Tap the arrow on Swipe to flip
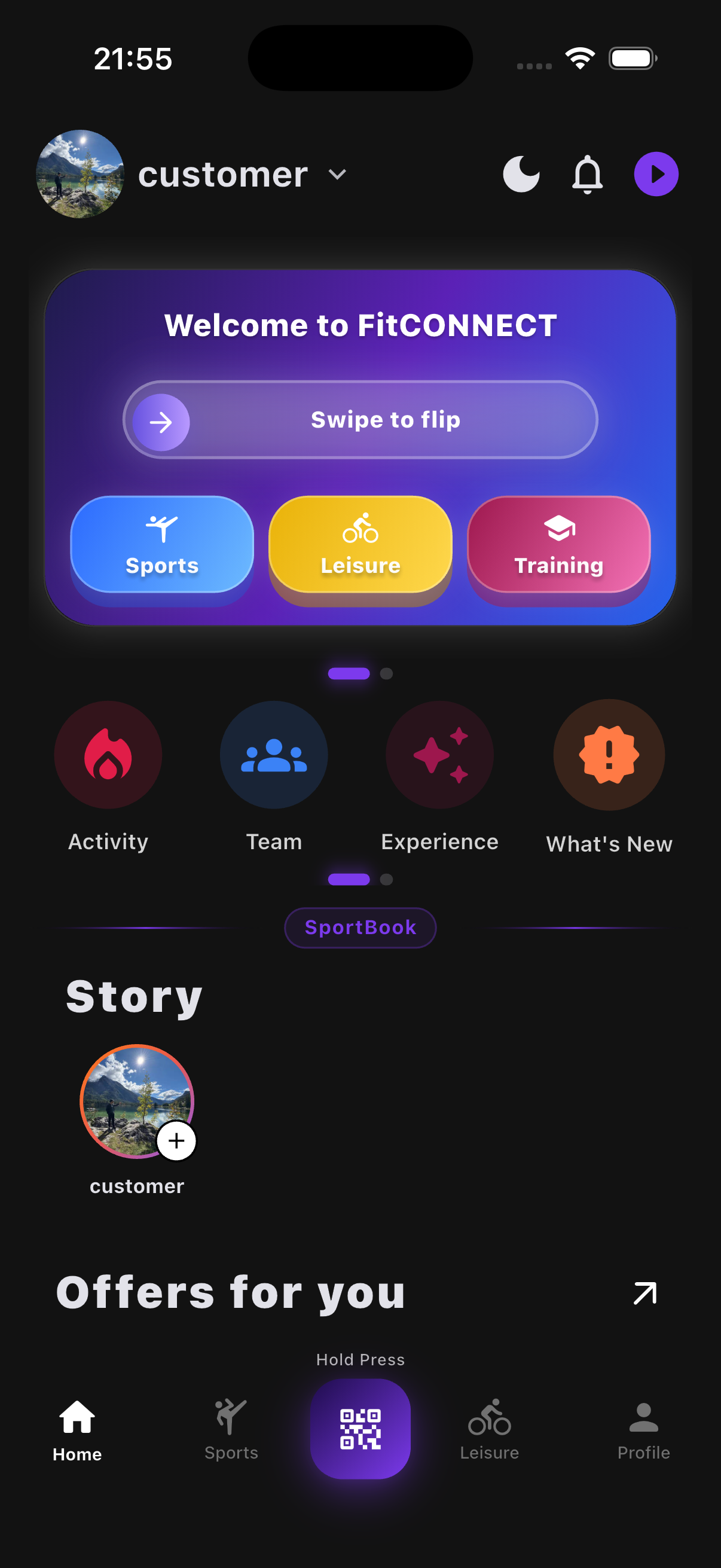This screenshot has height=1568, width=721. pos(161,422)
